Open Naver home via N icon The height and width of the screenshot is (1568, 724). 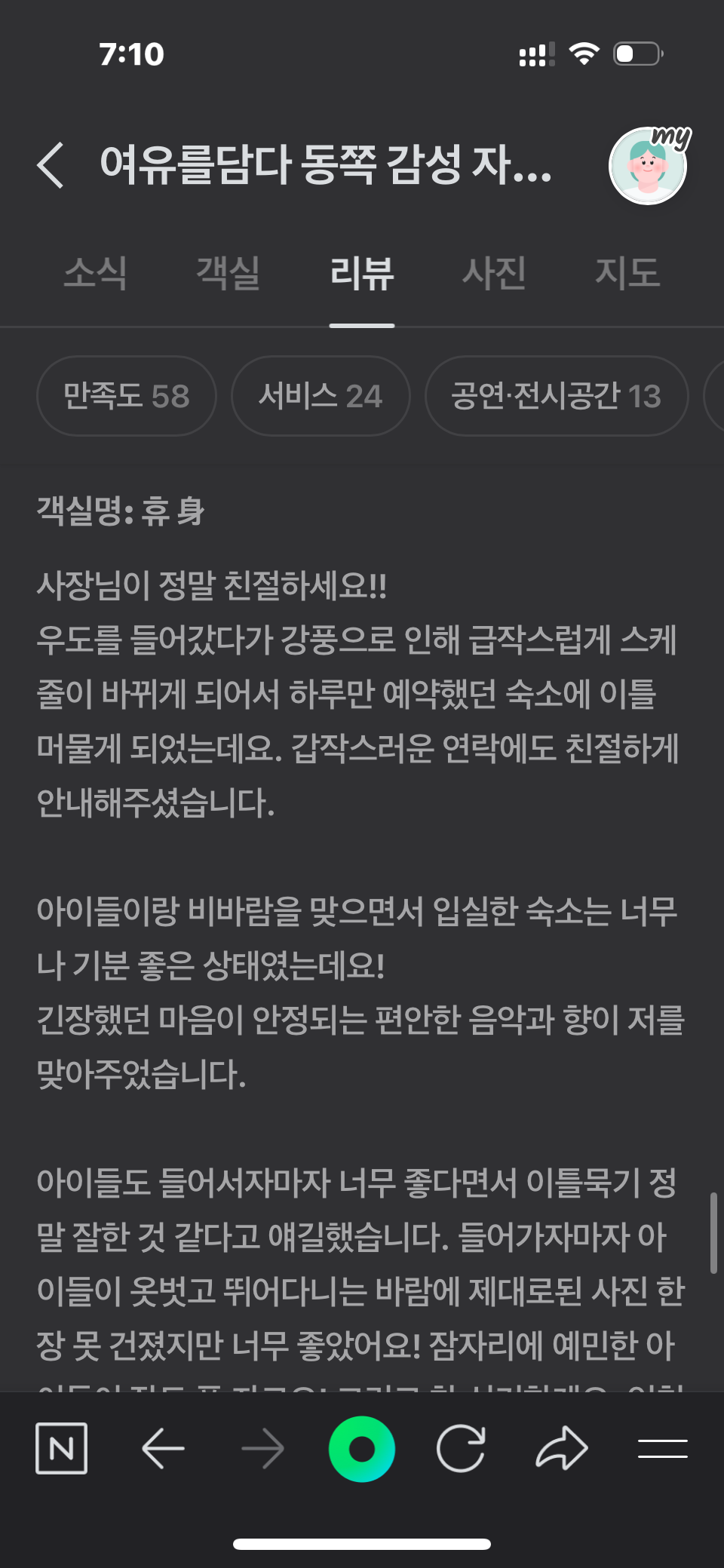[61, 1448]
